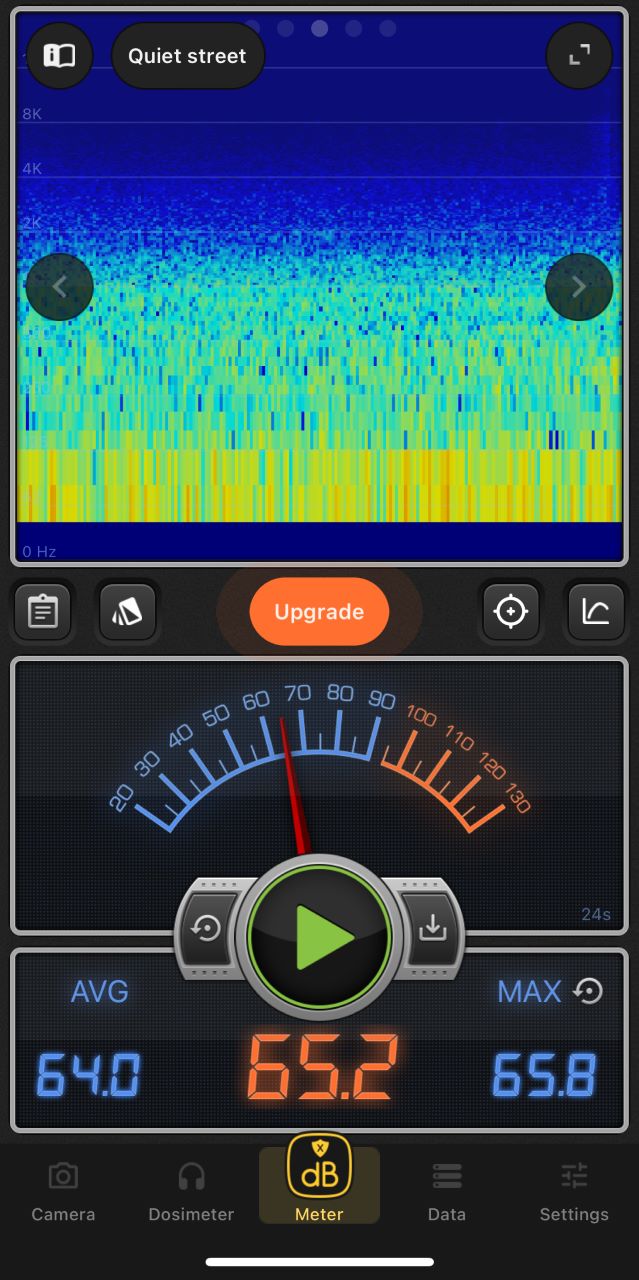This screenshot has width=639, height=1280.
Task: Tap the Quiet street label
Action: click(187, 56)
